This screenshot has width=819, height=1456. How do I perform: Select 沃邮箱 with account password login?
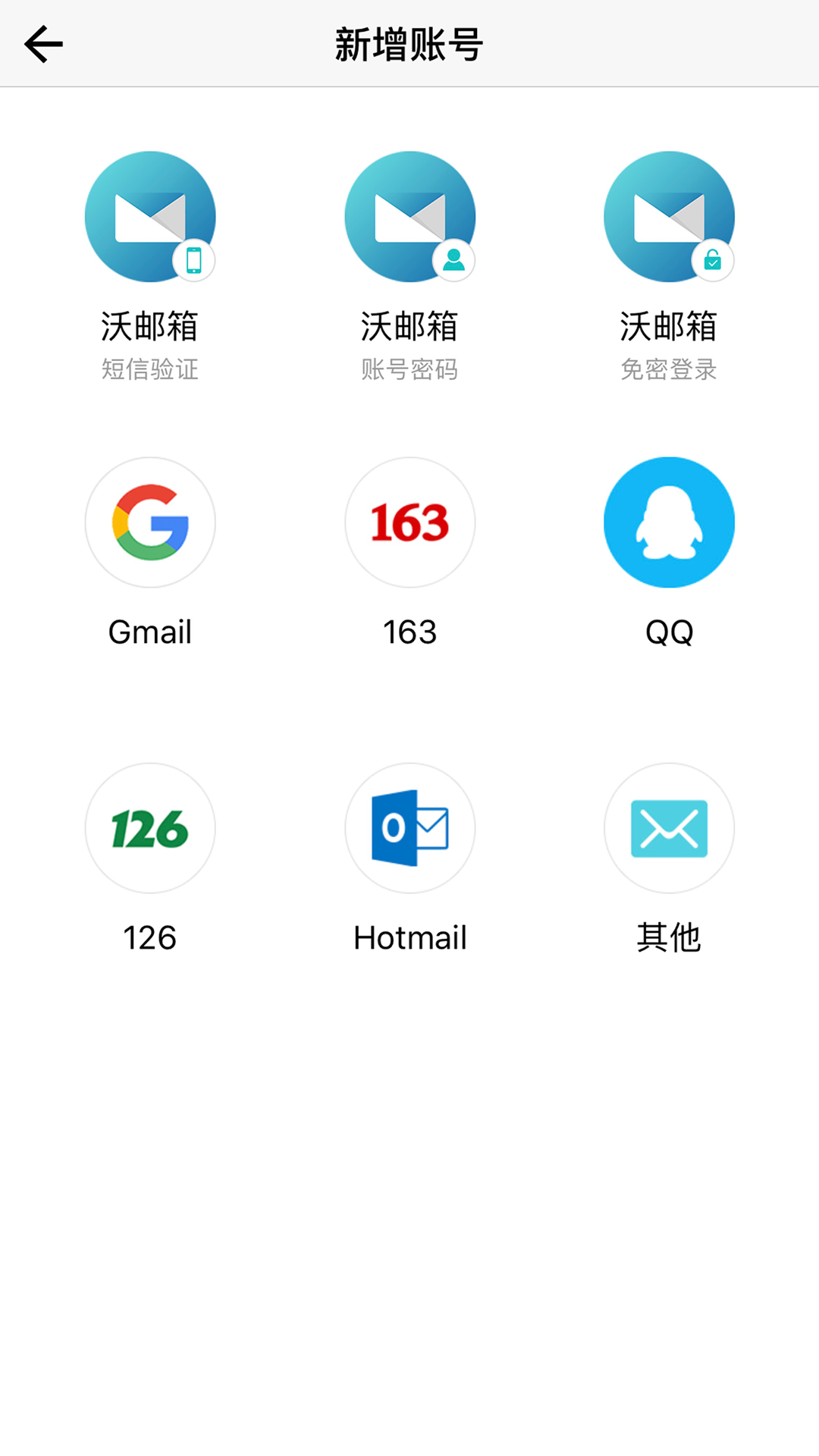(x=409, y=218)
